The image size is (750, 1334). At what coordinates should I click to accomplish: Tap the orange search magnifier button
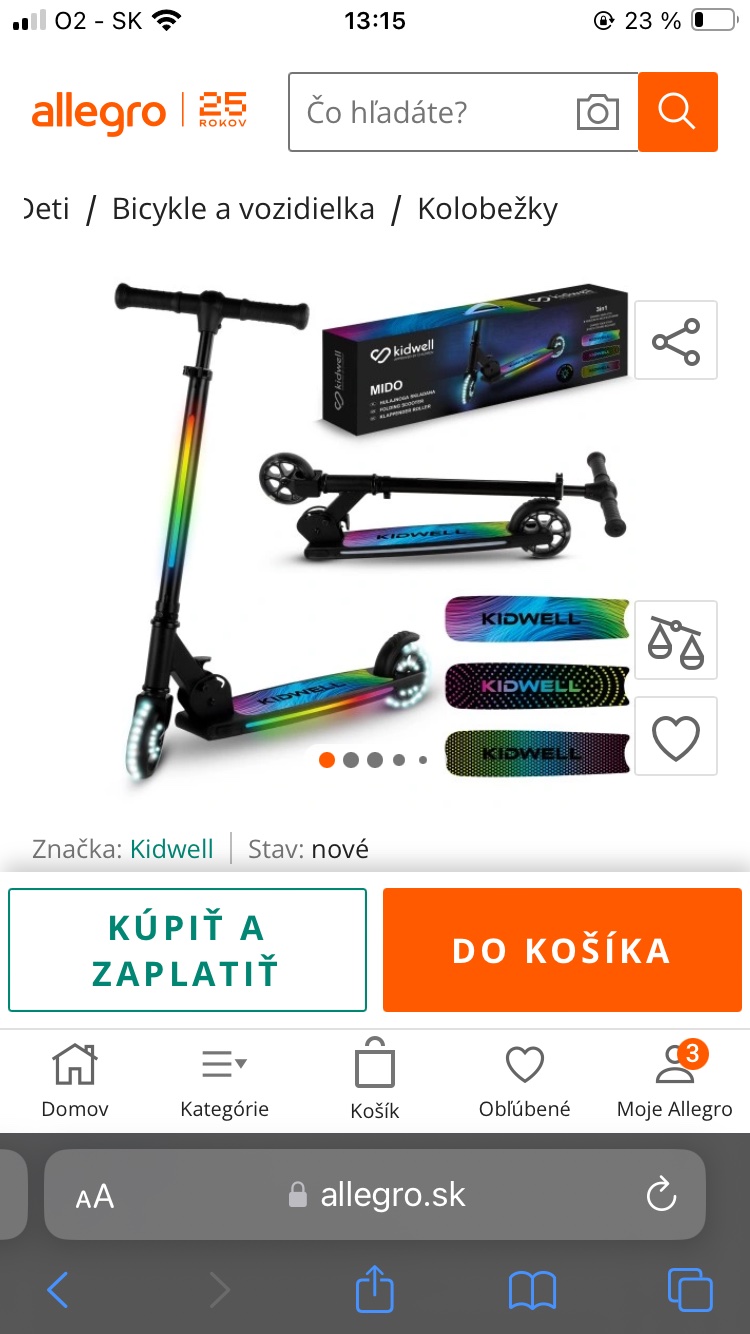click(677, 112)
